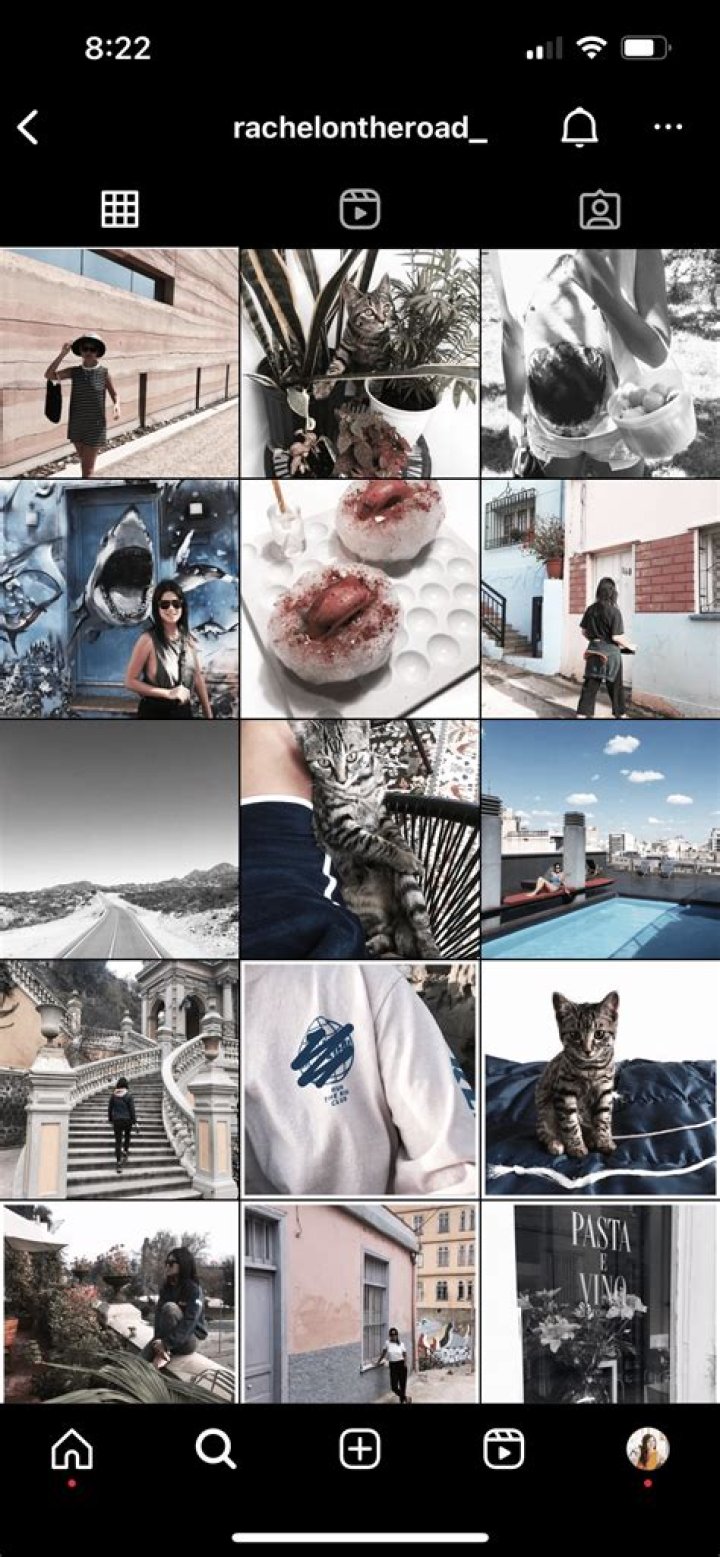Switch to the tagged photos tab
Image resolution: width=720 pixels, height=1557 pixels.
[x=599, y=209]
